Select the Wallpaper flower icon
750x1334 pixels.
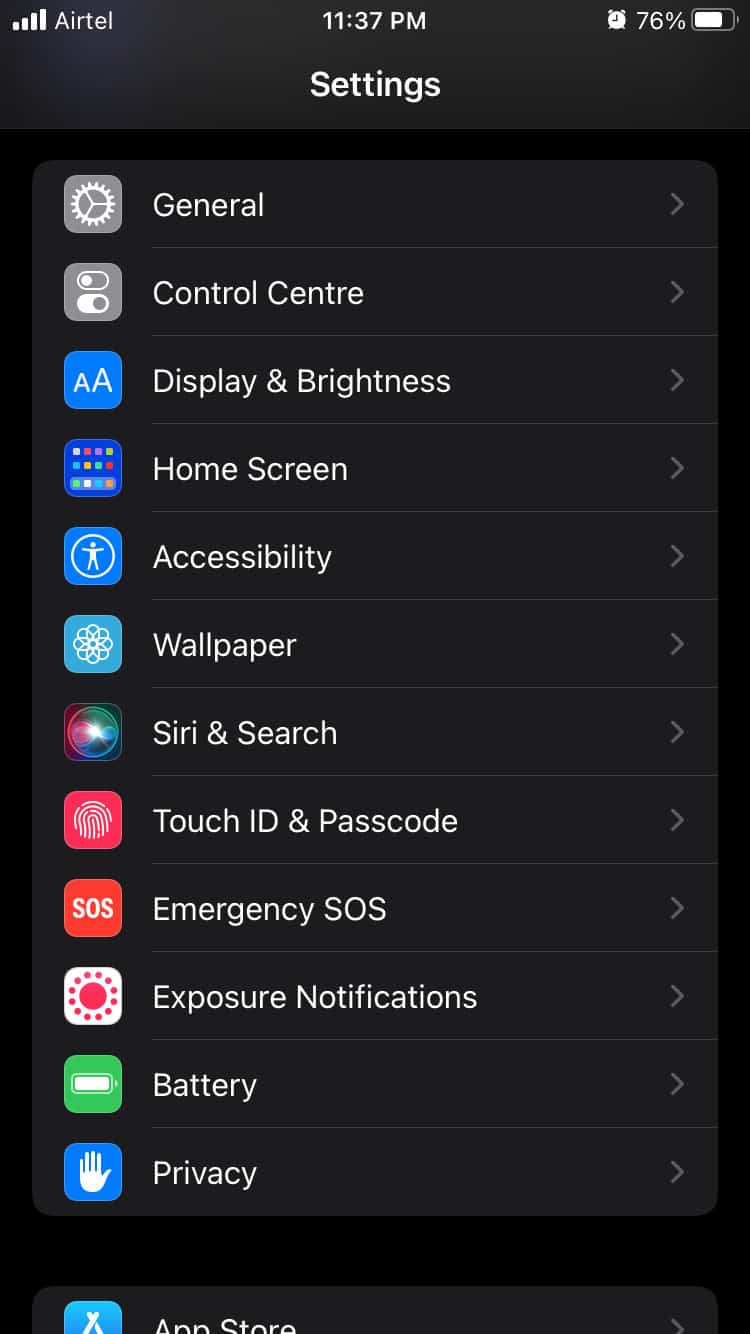pyautogui.click(x=92, y=644)
